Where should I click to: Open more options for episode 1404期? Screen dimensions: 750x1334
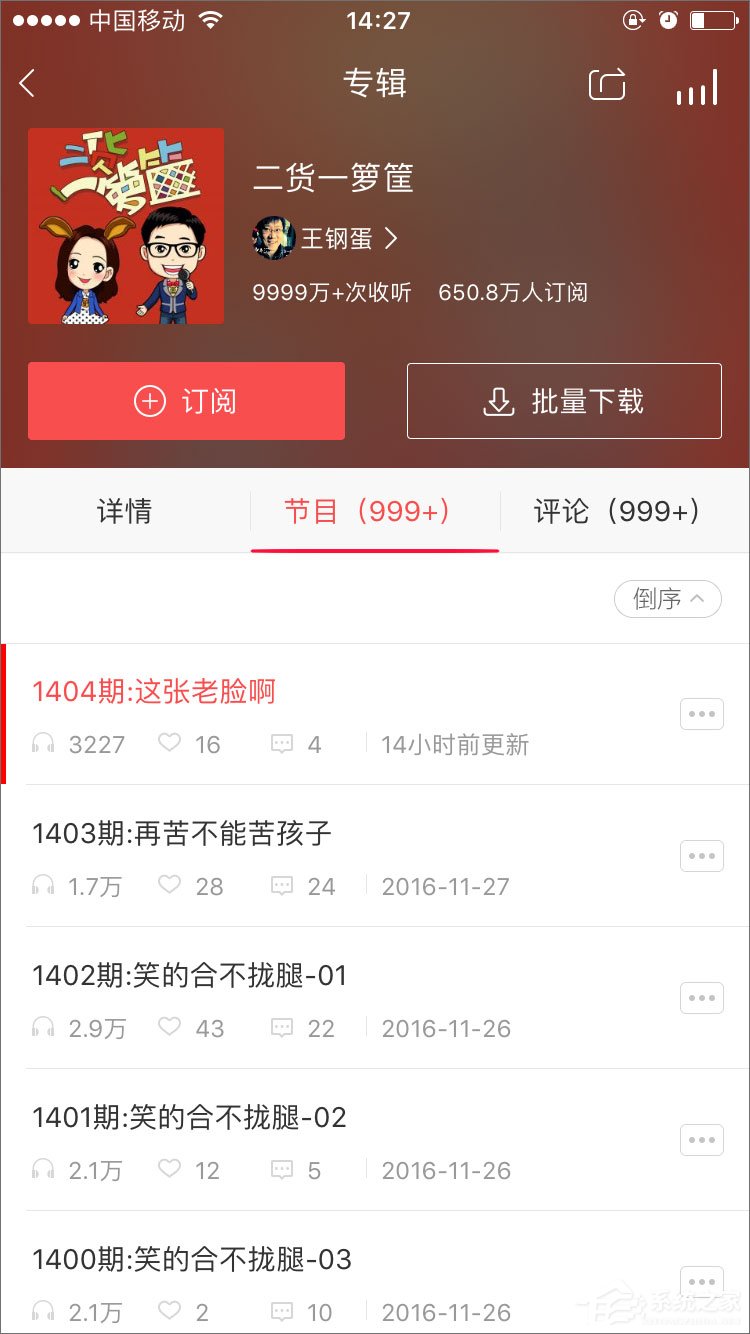pyautogui.click(x=701, y=714)
